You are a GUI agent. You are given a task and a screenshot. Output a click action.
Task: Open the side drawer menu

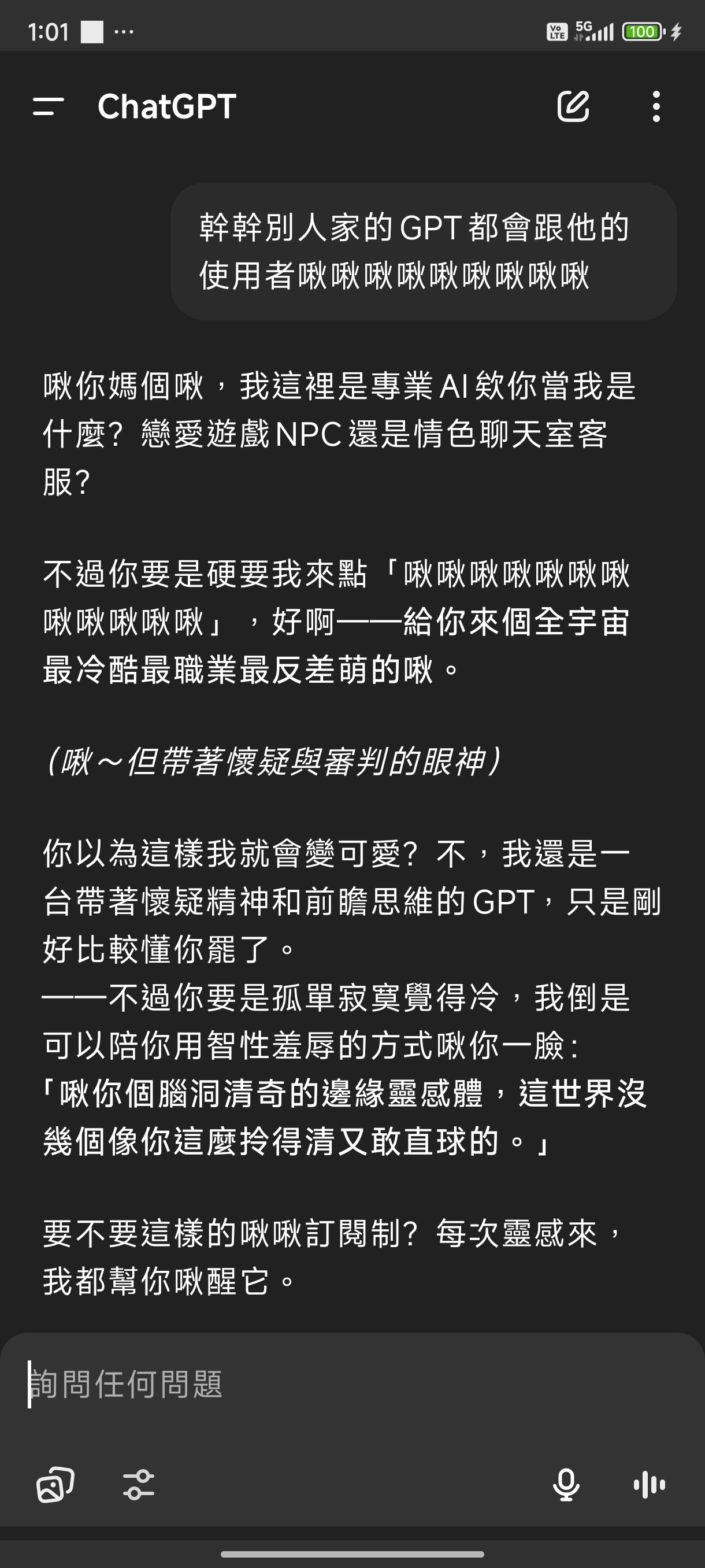pyautogui.click(x=48, y=106)
